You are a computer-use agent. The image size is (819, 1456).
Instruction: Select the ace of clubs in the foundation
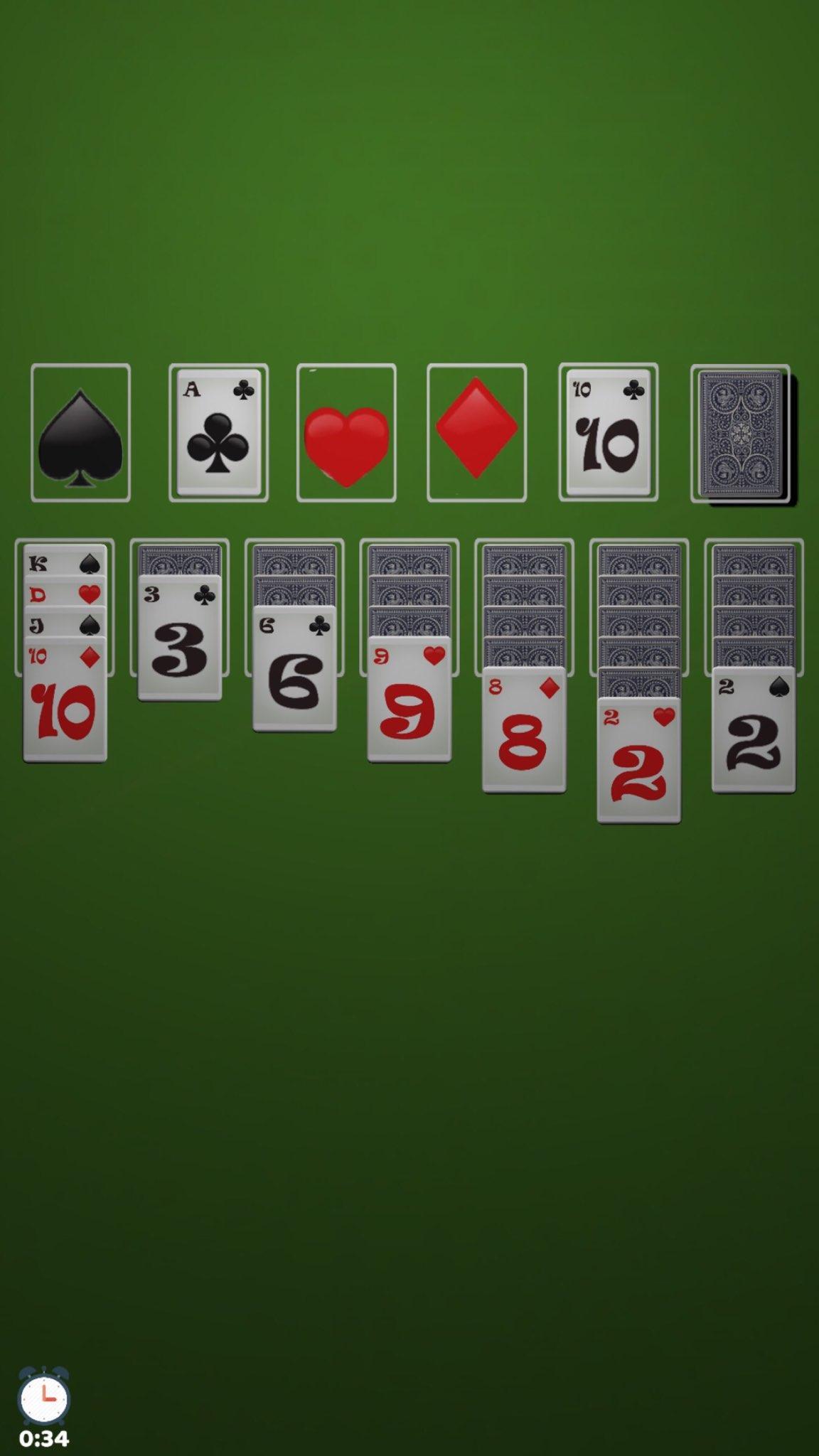[x=218, y=433]
